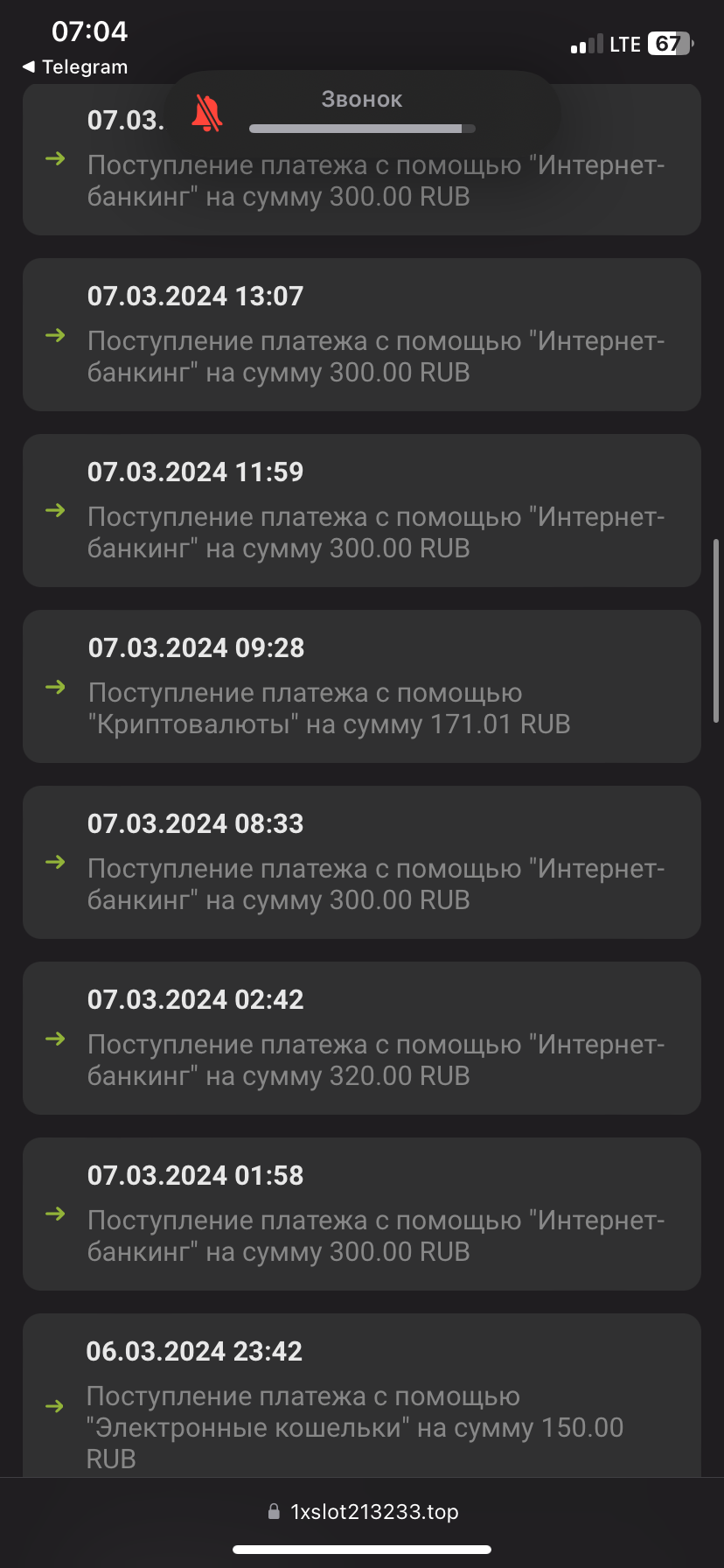The width and height of the screenshot is (724, 1568).
Task: Return to Telegram via back link
Action: [x=75, y=67]
